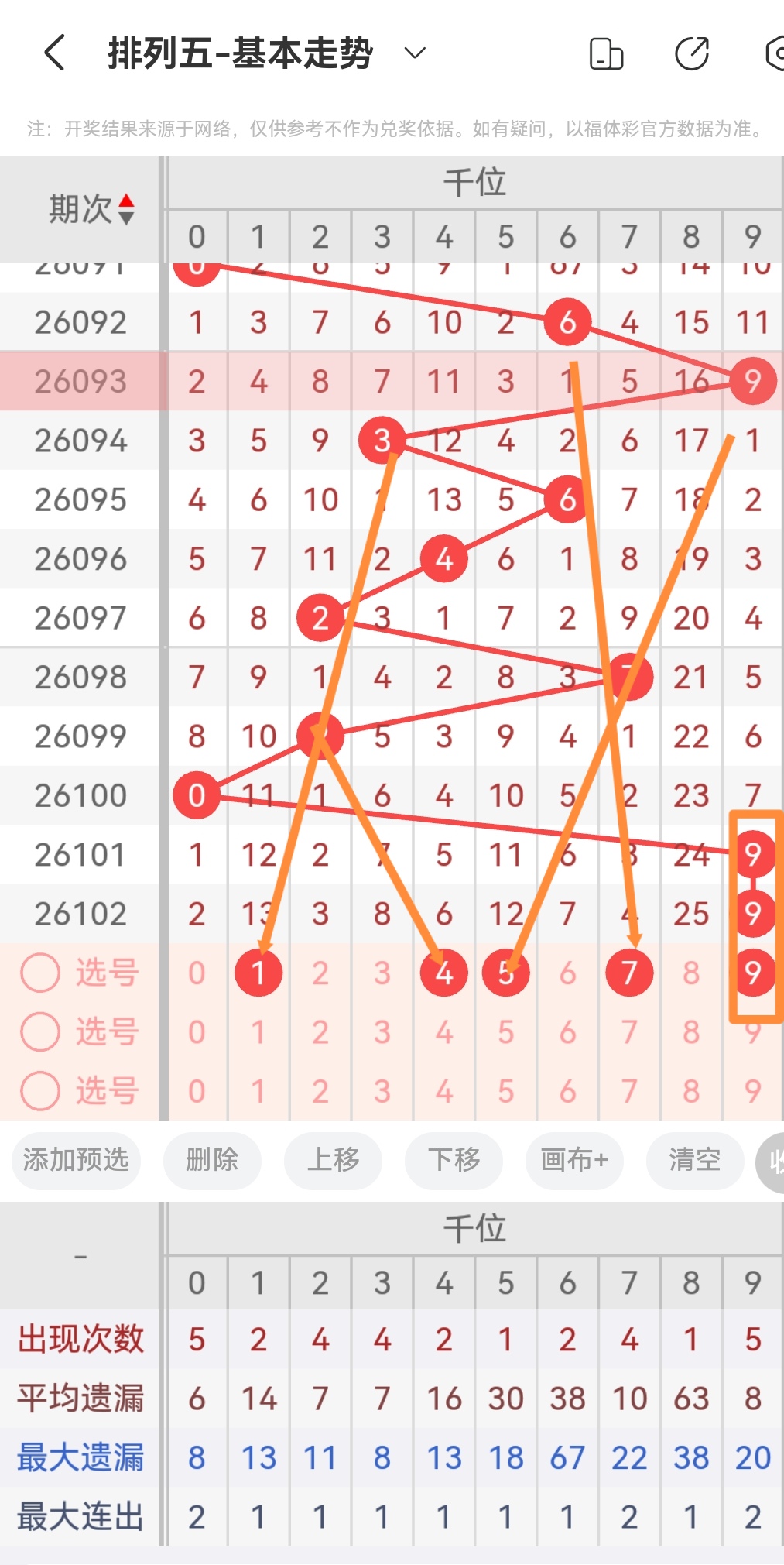The height and width of the screenshot is (1565, 784).
Task: Toggle the 期次 sort order arrows
Action: pyautogui.click(x=126, y=208)
